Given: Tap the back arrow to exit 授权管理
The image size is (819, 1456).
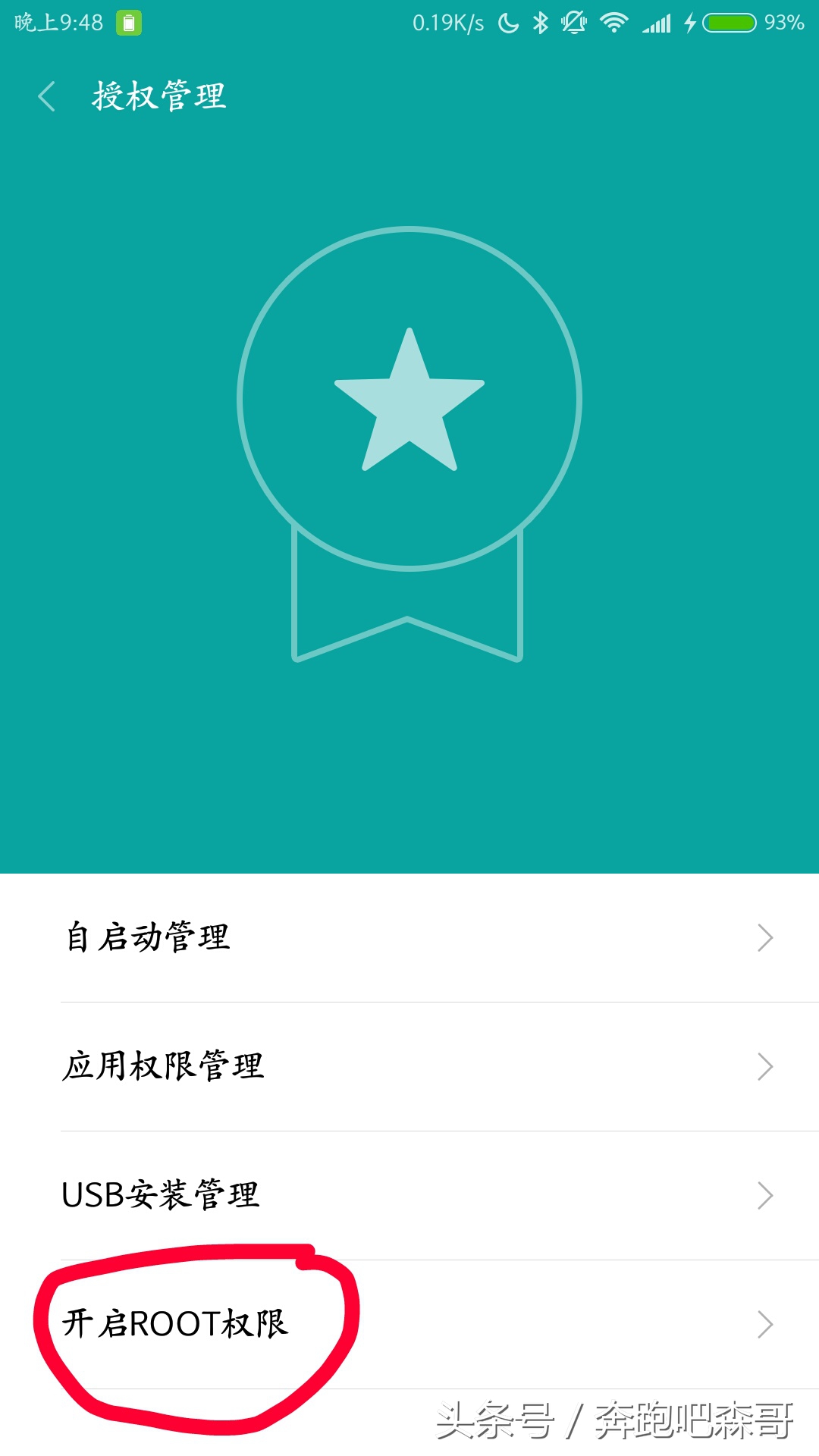Looking at the screenshot, I should click(x=45, y=97).
